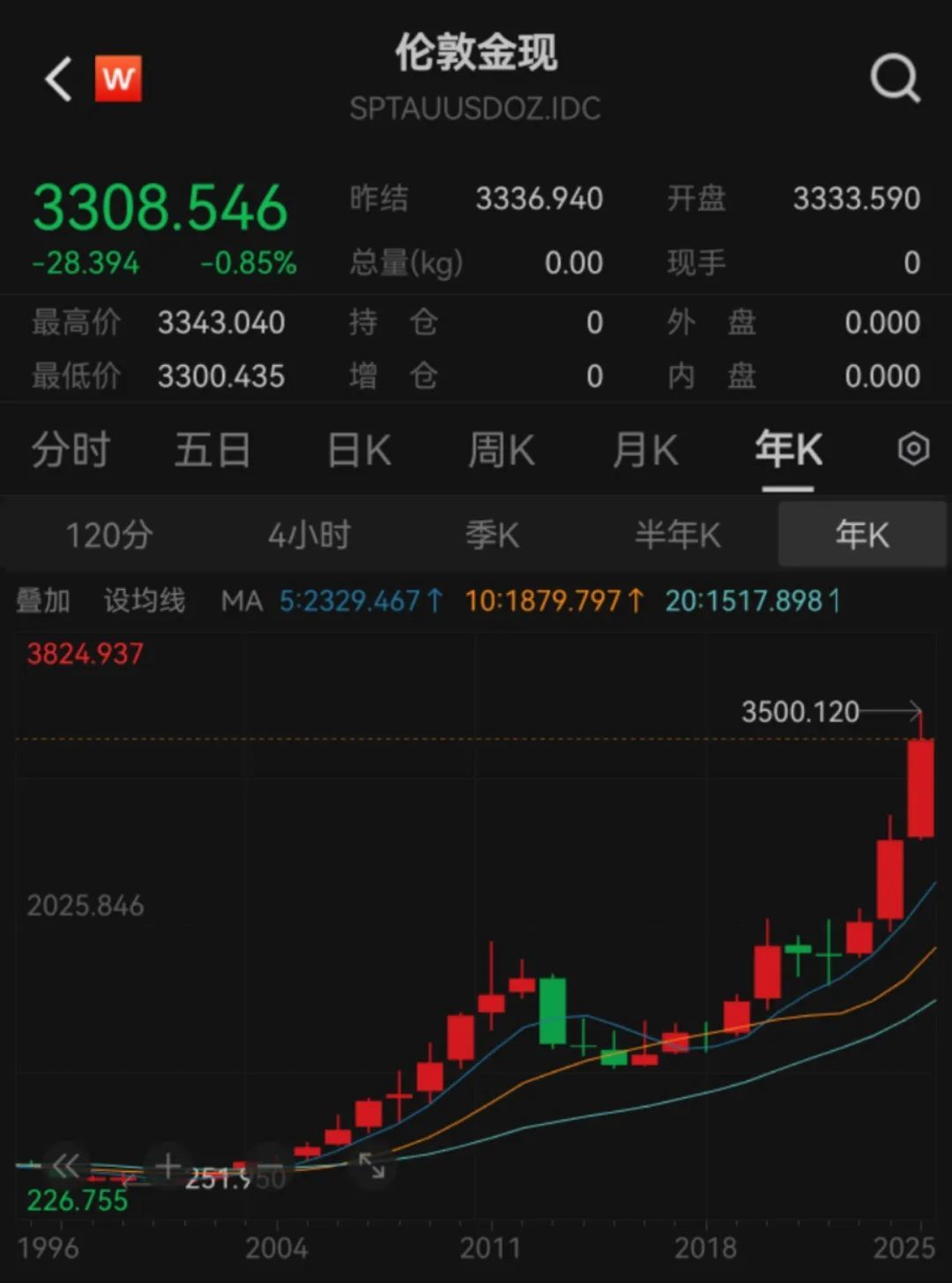The image size is (952, 1283).
Task: Open chart settings hexagon icon
Action: coord(913,449)
